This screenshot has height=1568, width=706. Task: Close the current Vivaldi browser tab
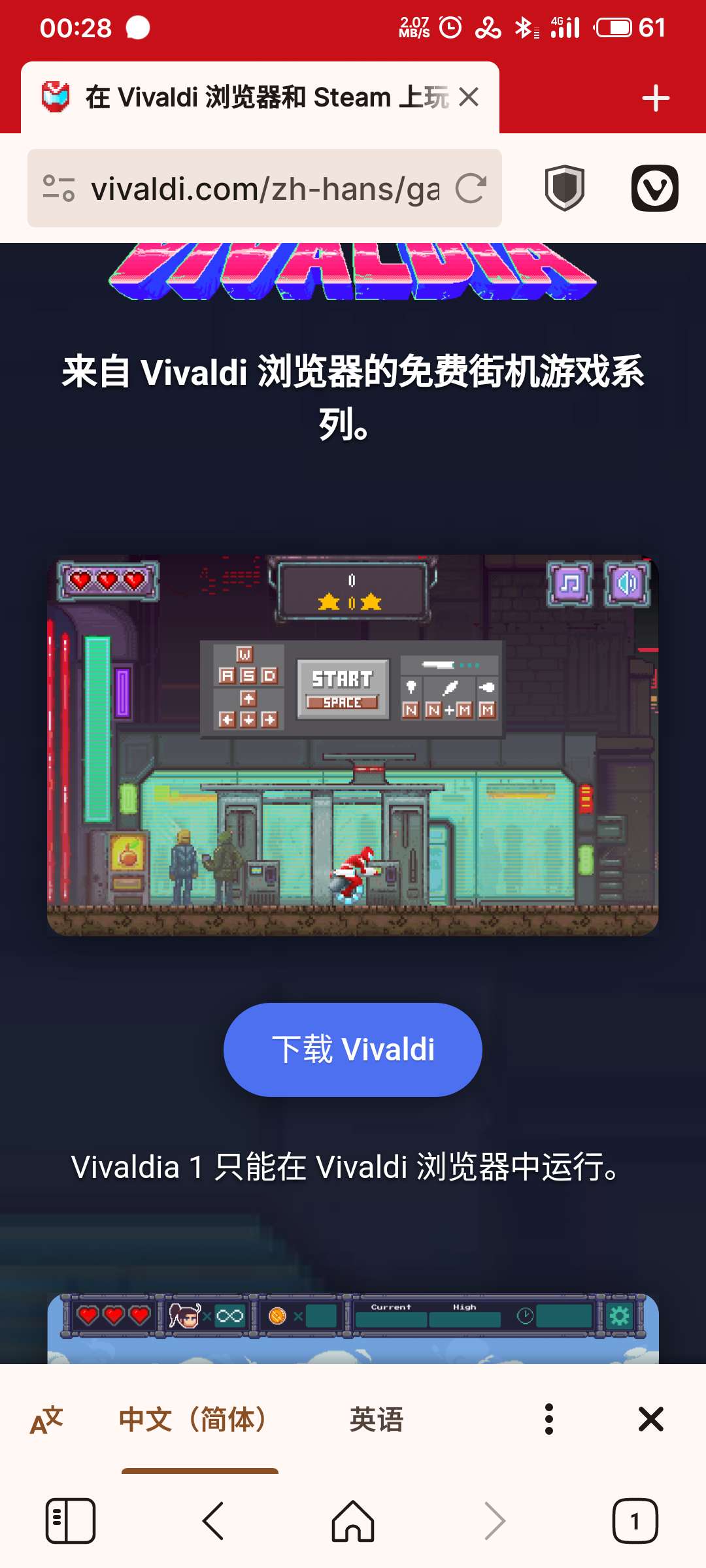point(469,97)
